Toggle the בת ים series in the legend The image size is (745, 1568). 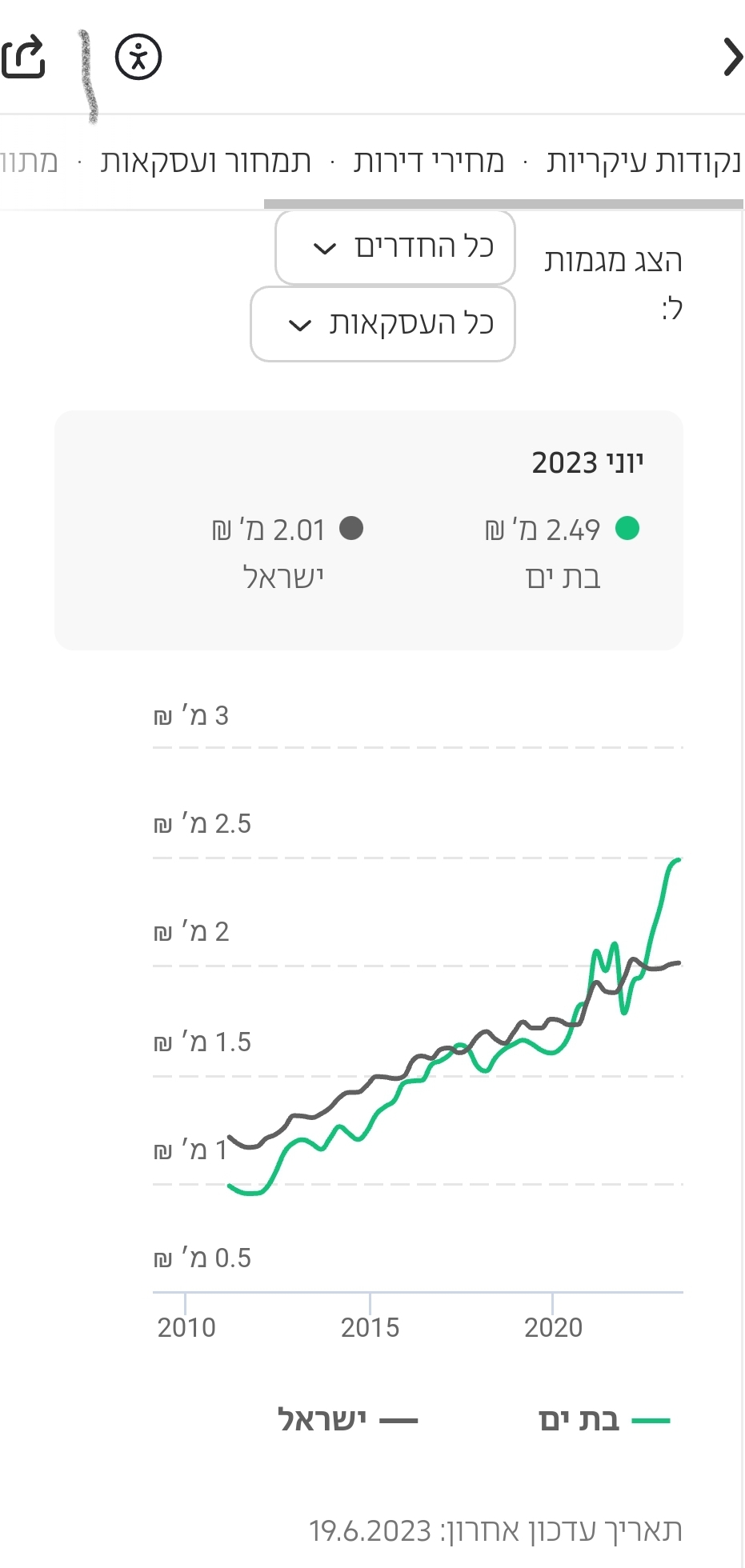[603, 1420]
